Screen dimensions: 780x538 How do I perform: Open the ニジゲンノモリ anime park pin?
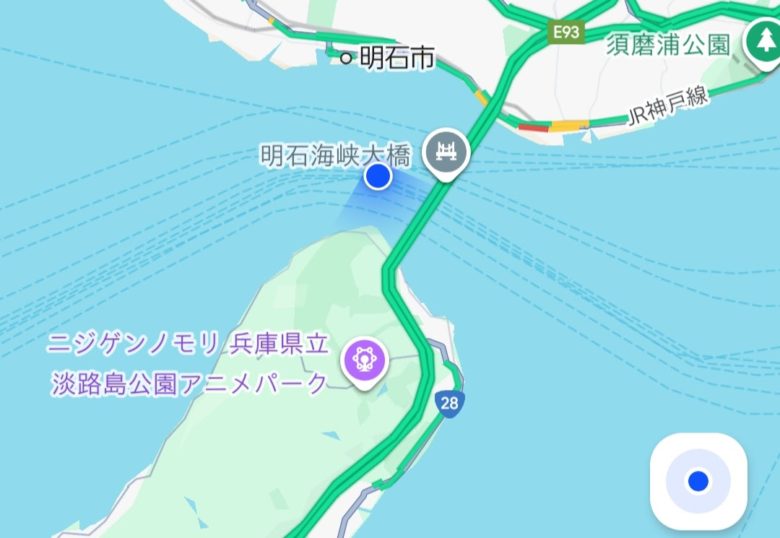coord(363,362)
